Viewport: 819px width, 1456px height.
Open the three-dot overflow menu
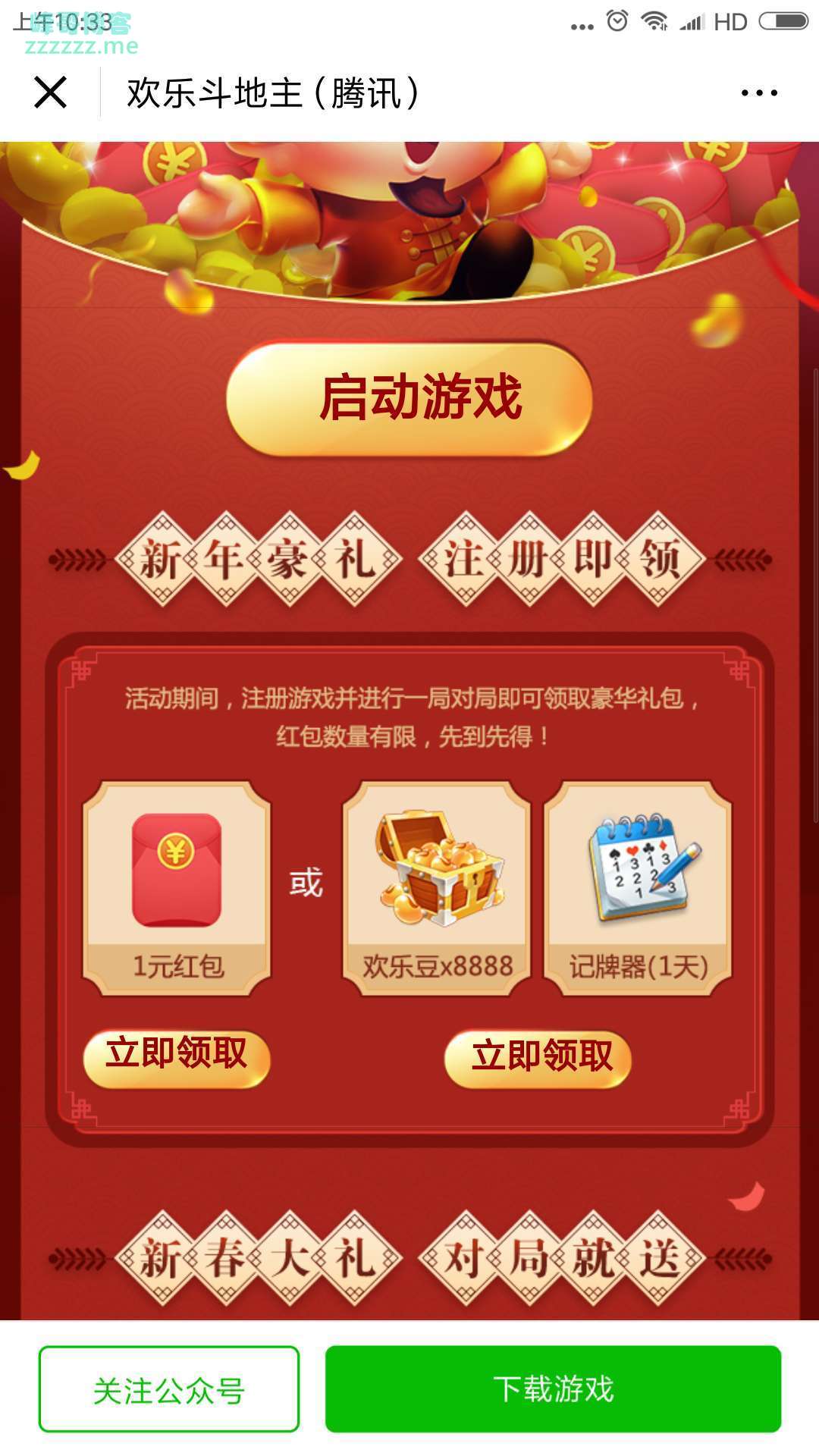(x=759, y=93)
